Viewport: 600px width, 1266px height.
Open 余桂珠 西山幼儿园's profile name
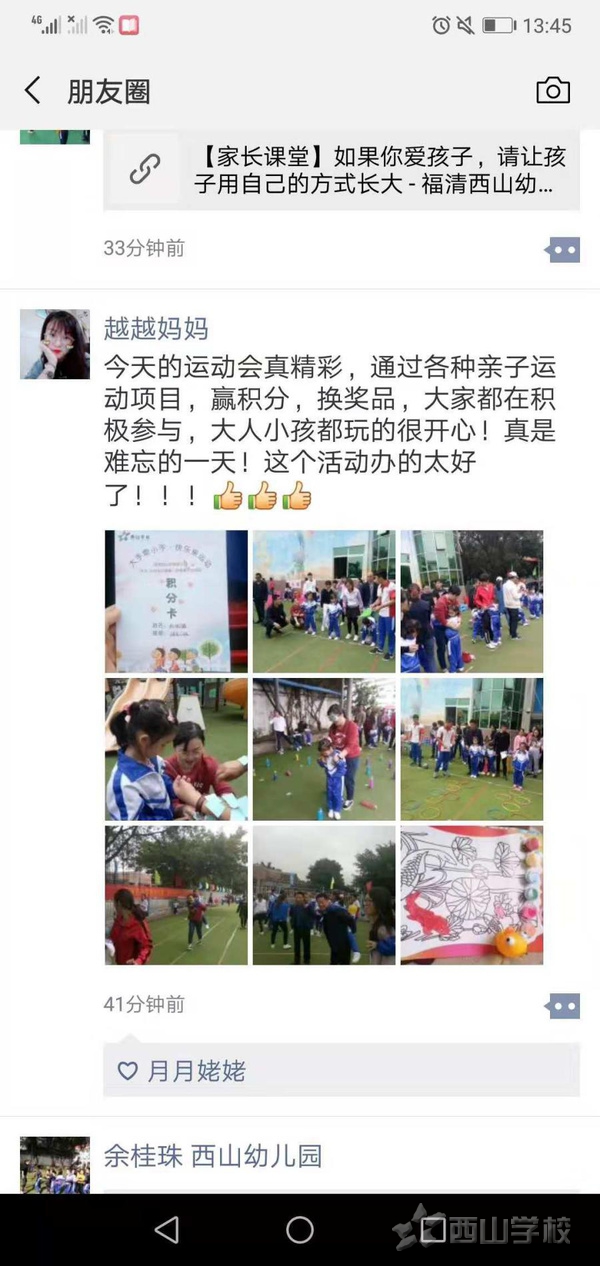tap(213, 1156)
